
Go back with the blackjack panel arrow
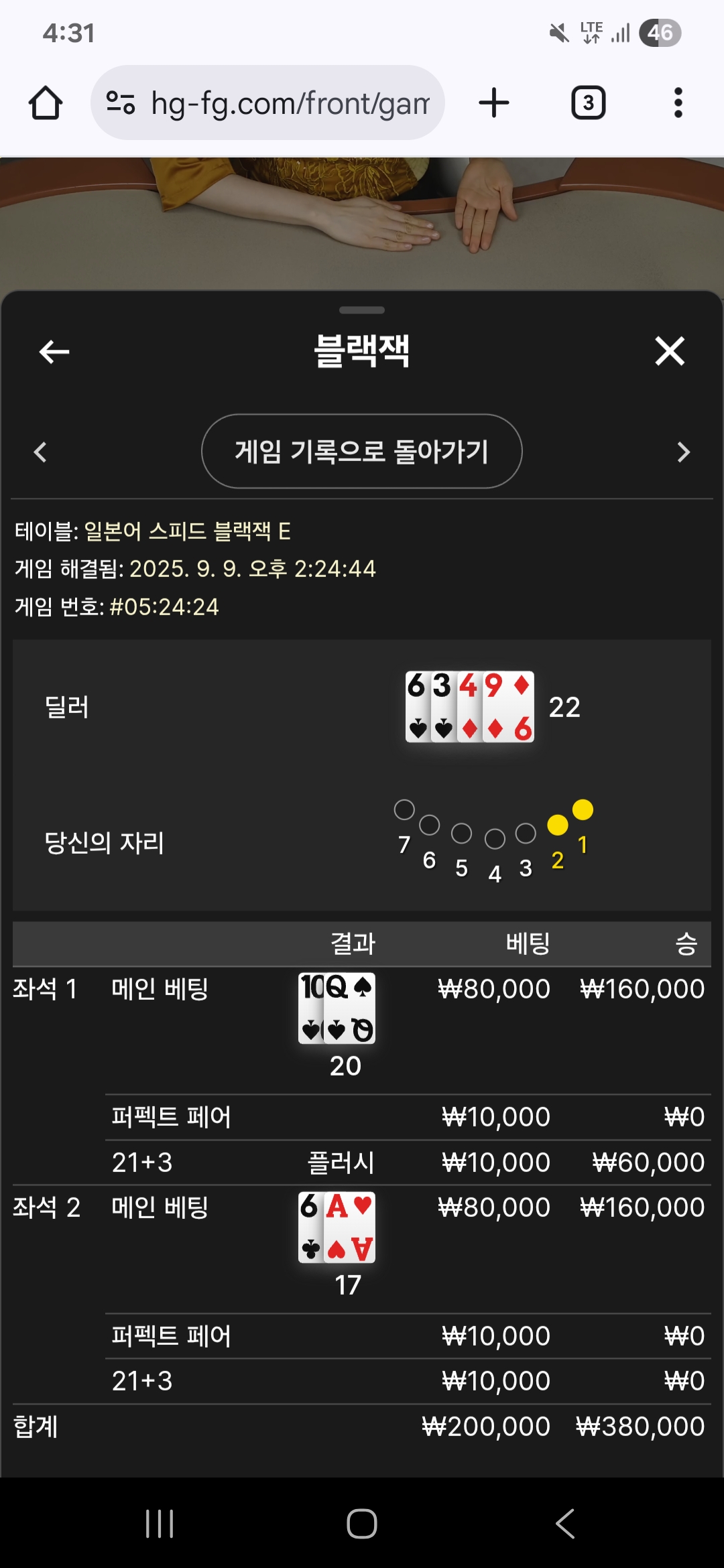[54, 351]
